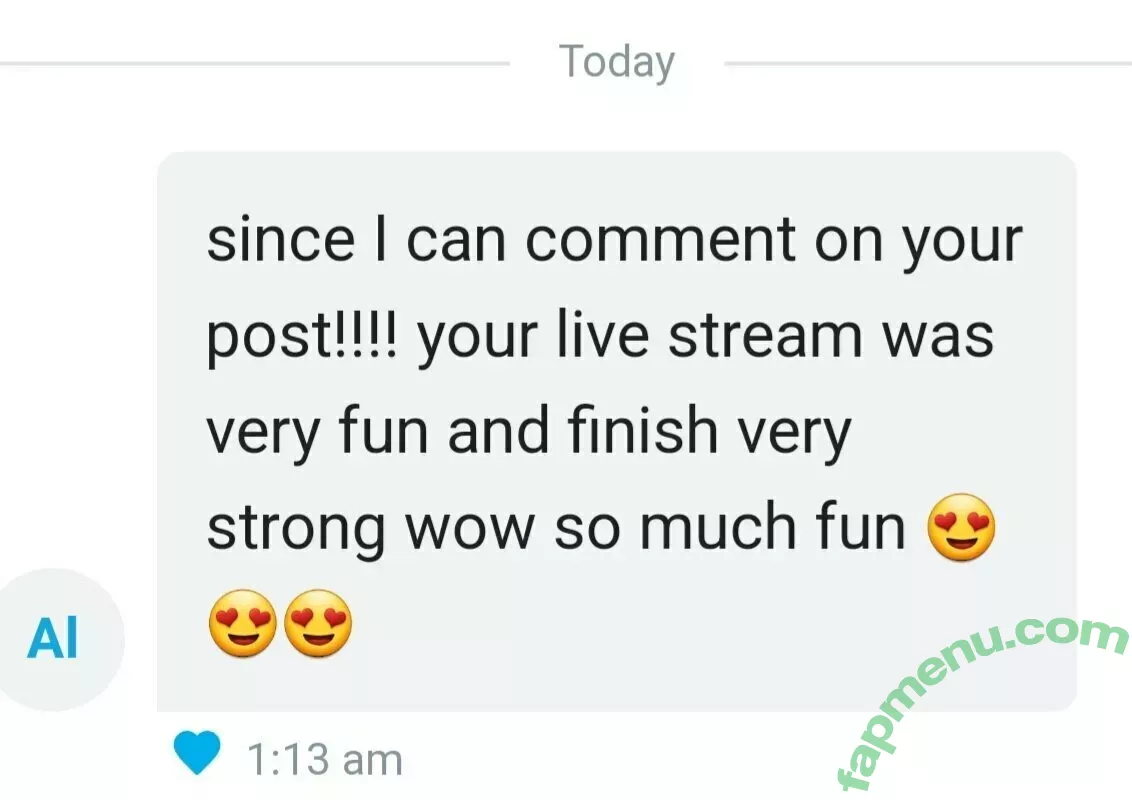Open the sender's AI avatar profile
This screenshot has width=1132, height=800.
pyautogui.click(x=54, y=639)
